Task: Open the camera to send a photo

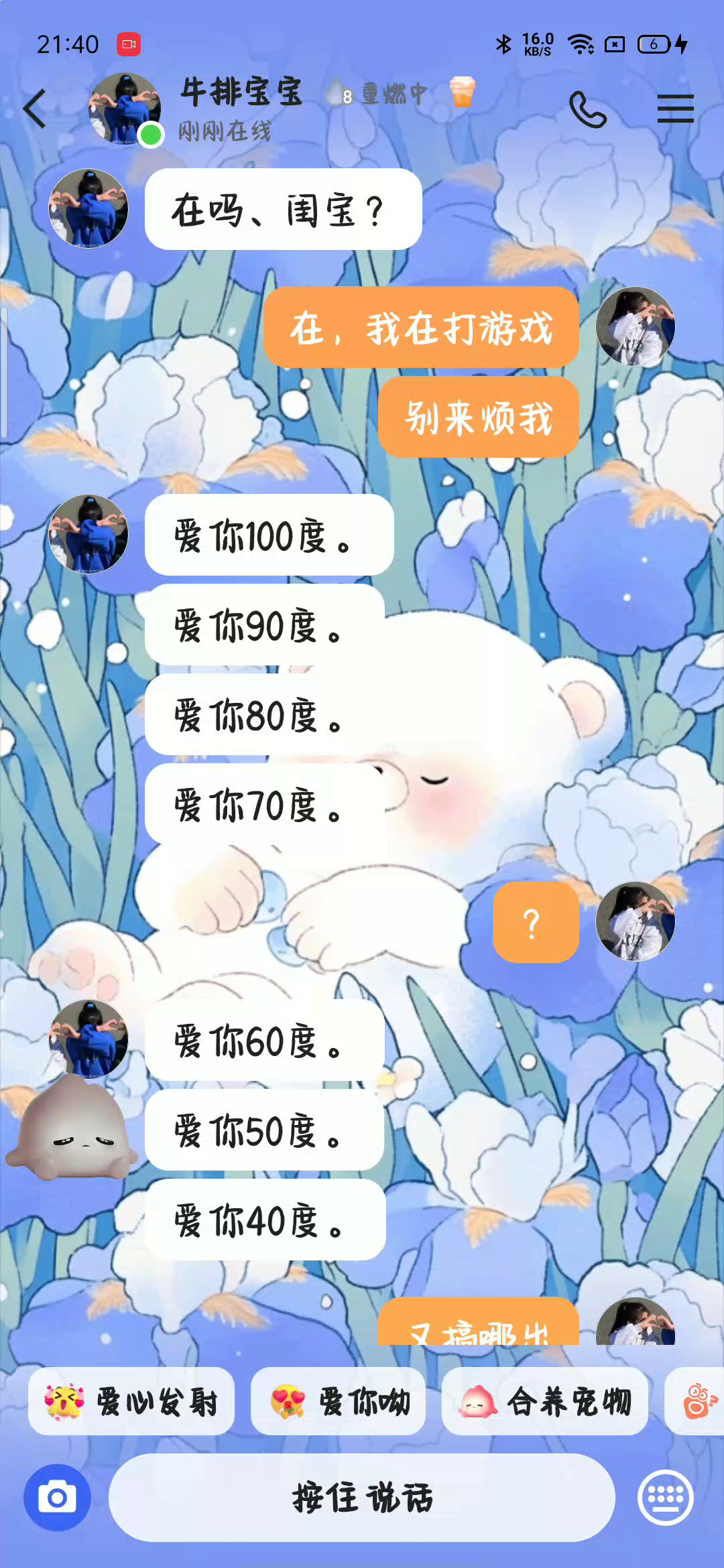Action: (x=57, y=1498)
